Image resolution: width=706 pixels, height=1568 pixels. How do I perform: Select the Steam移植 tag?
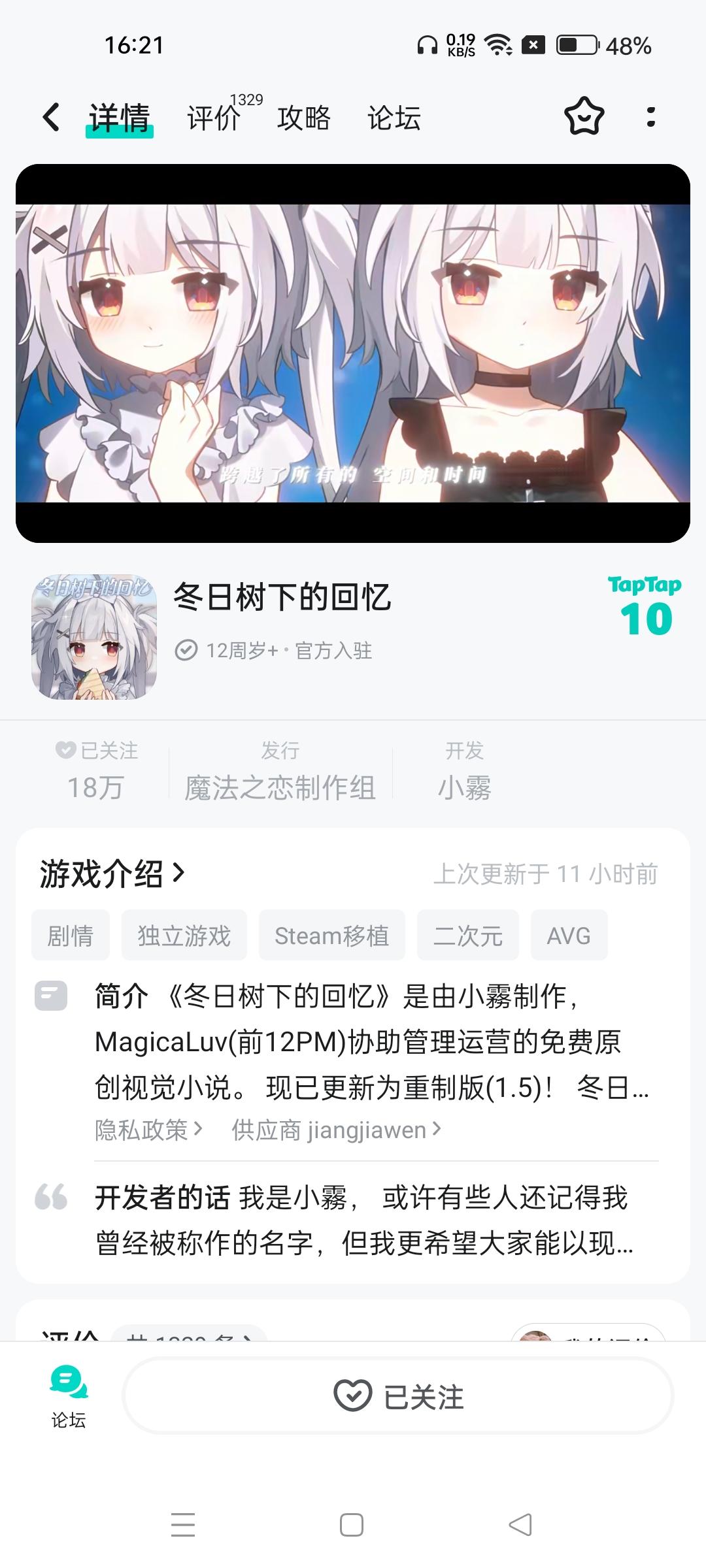331,936
